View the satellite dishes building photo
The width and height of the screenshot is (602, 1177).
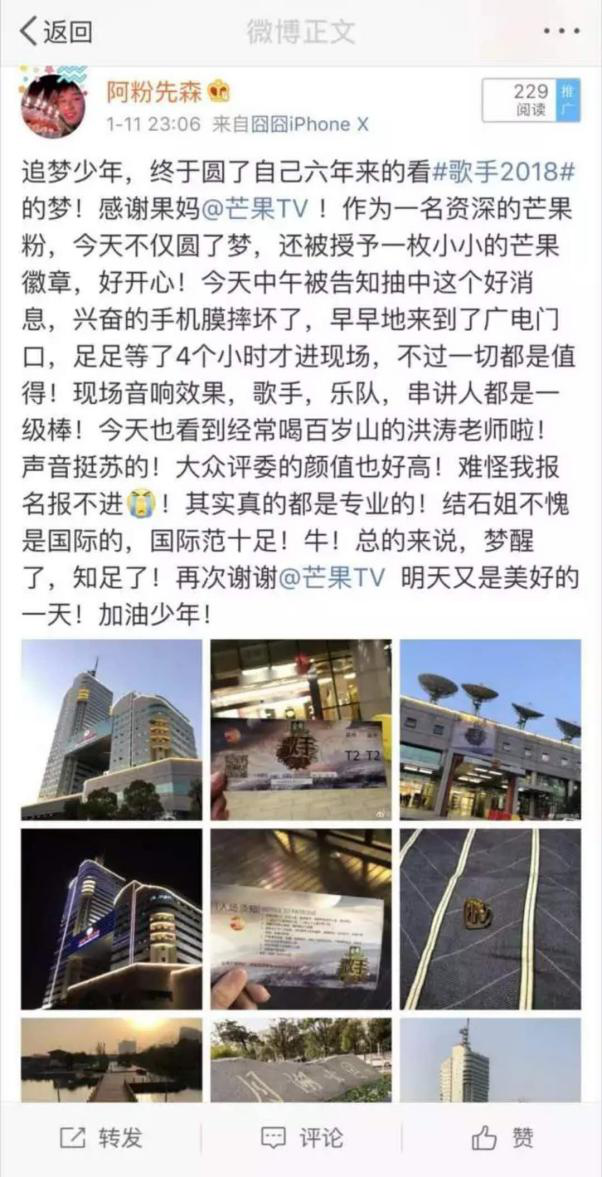(490, 730)
